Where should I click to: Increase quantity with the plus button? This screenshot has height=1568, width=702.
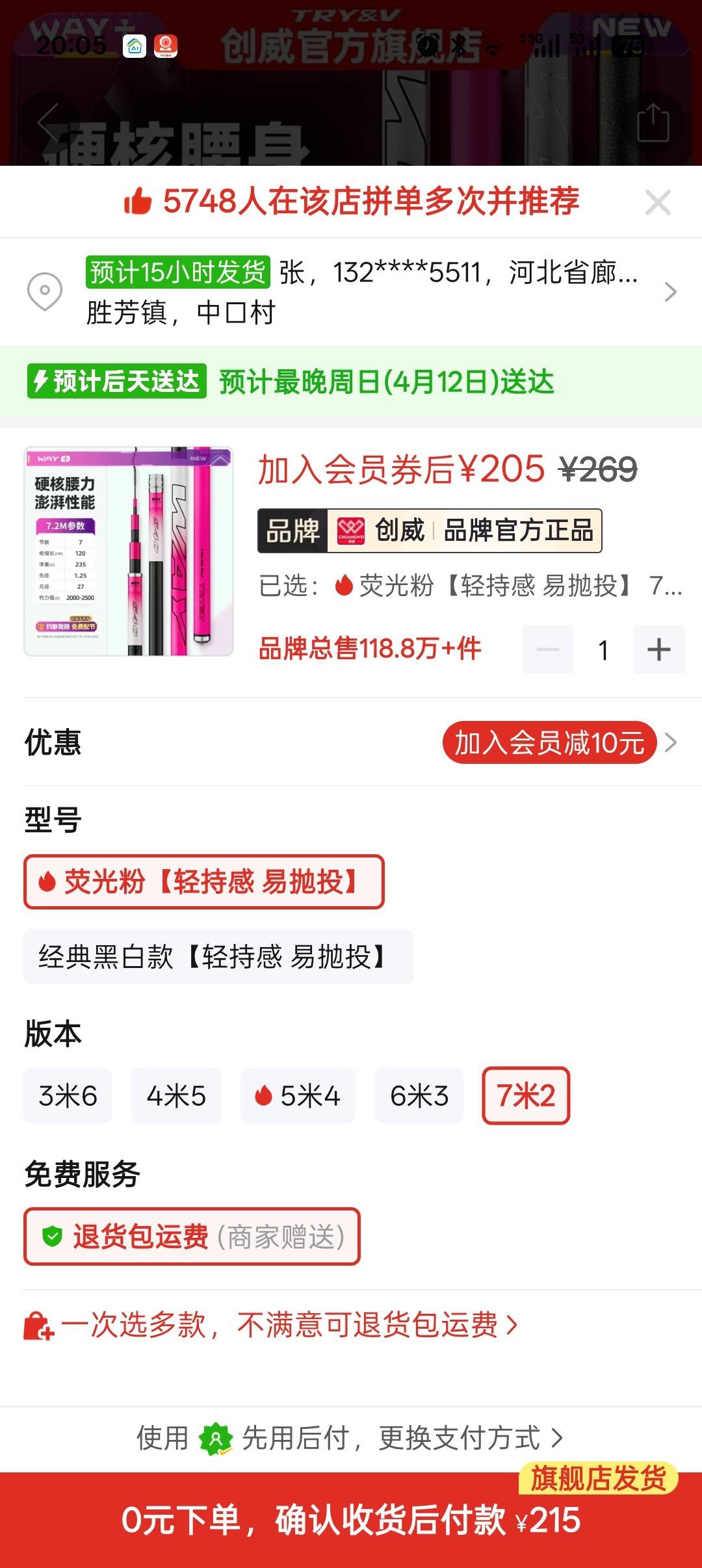coord(658,649)
